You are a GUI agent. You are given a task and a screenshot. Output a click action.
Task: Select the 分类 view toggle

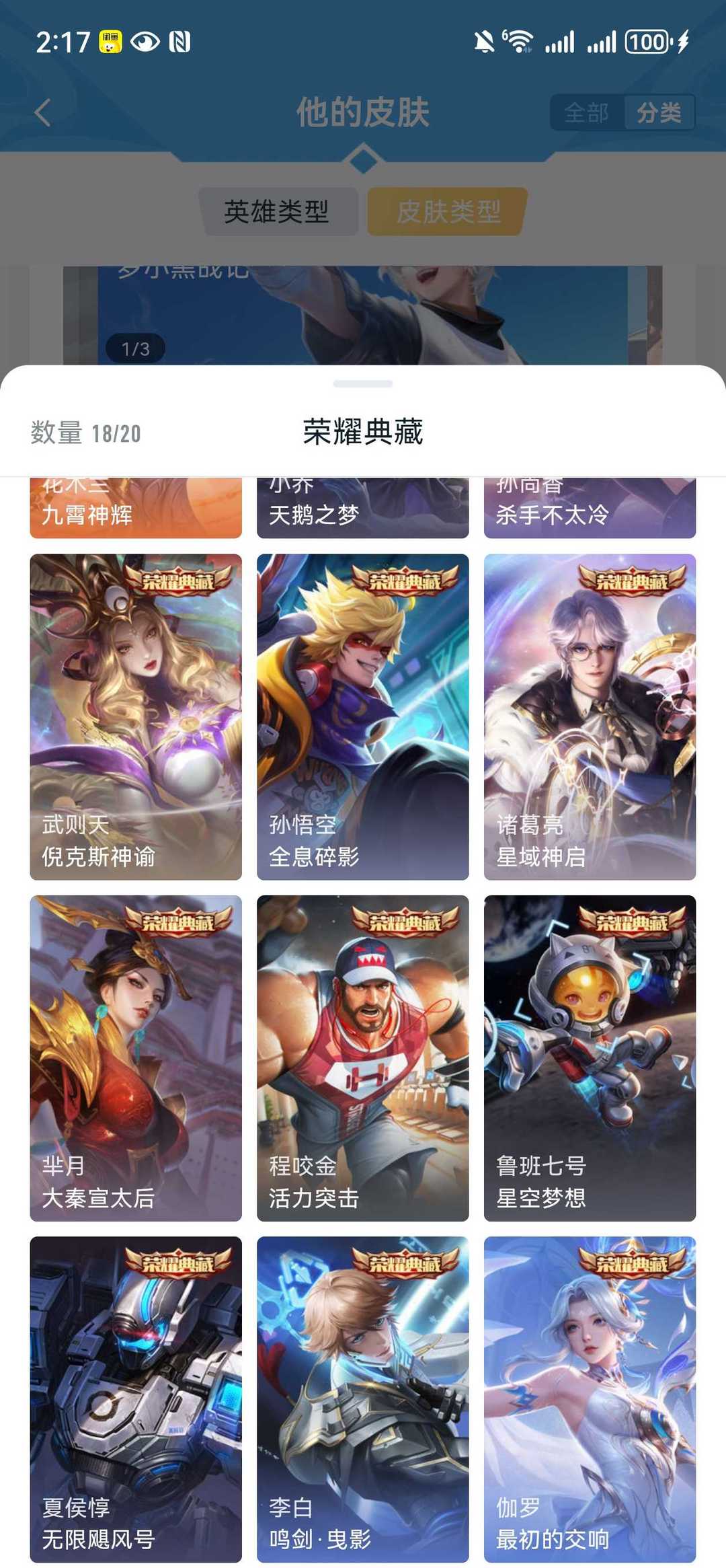(659, 112)
